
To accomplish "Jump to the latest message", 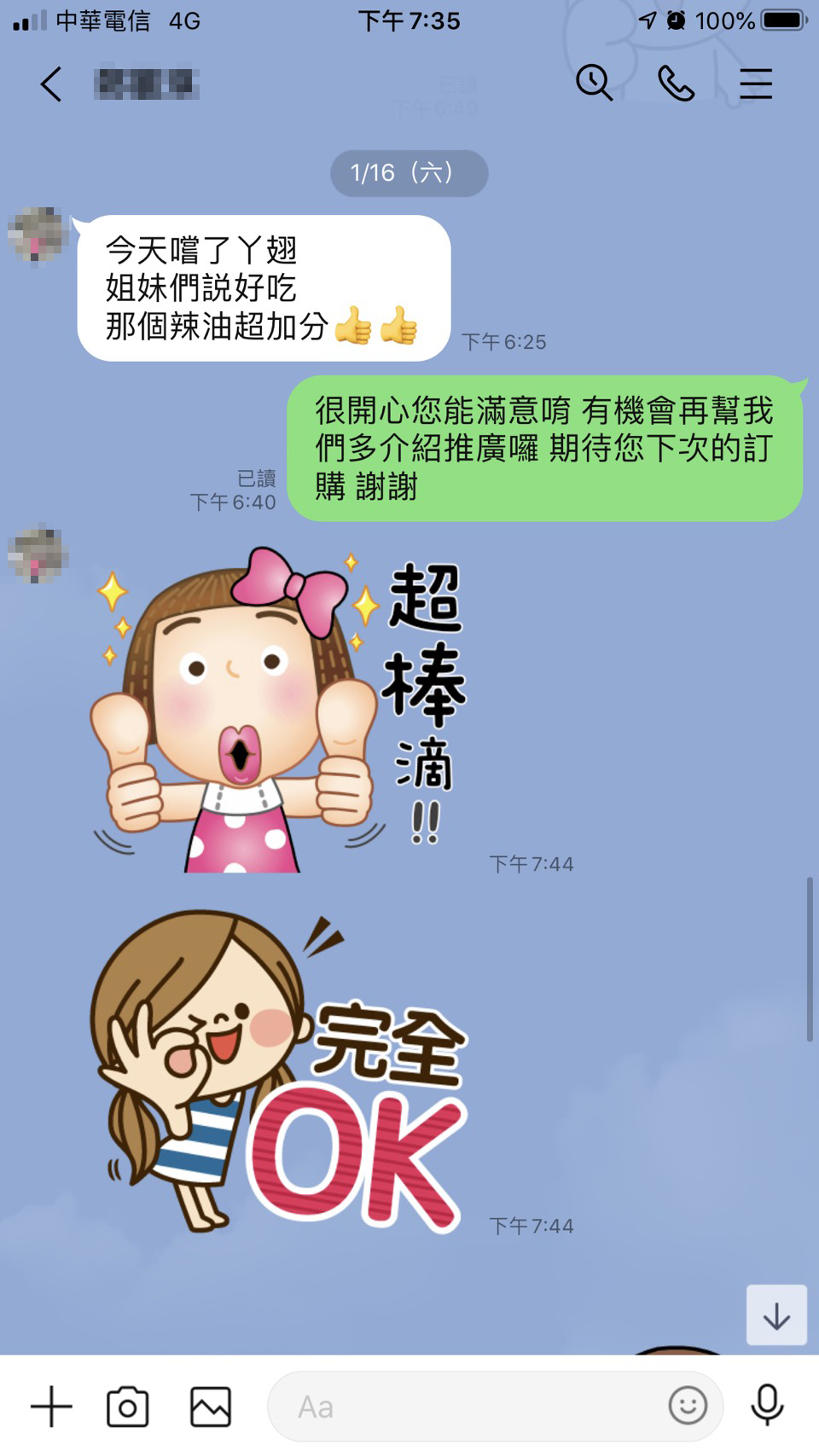I will tap(776, 1314).
